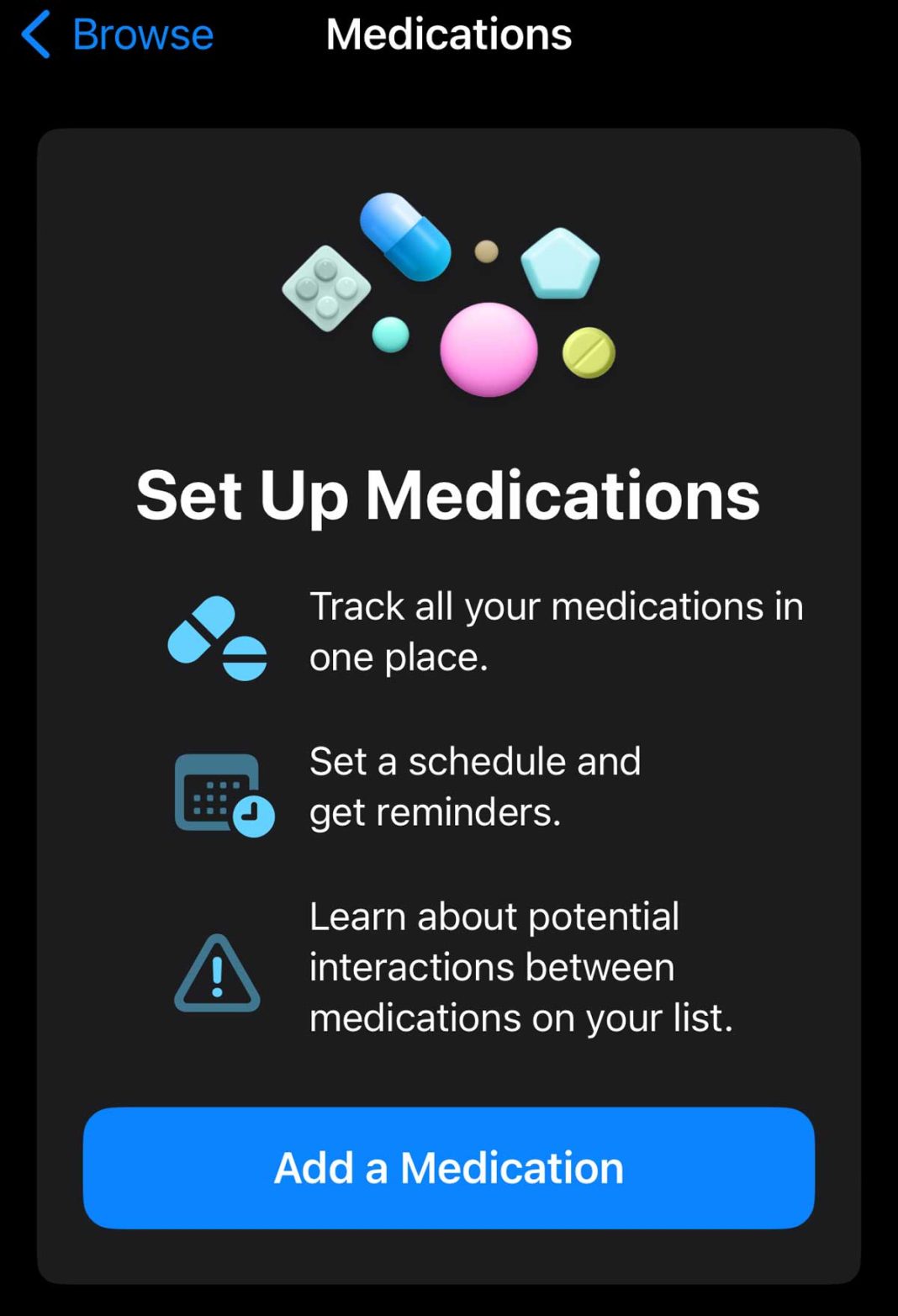Click the track medications description text
The image size is (898, 1316).
point(557,631)
